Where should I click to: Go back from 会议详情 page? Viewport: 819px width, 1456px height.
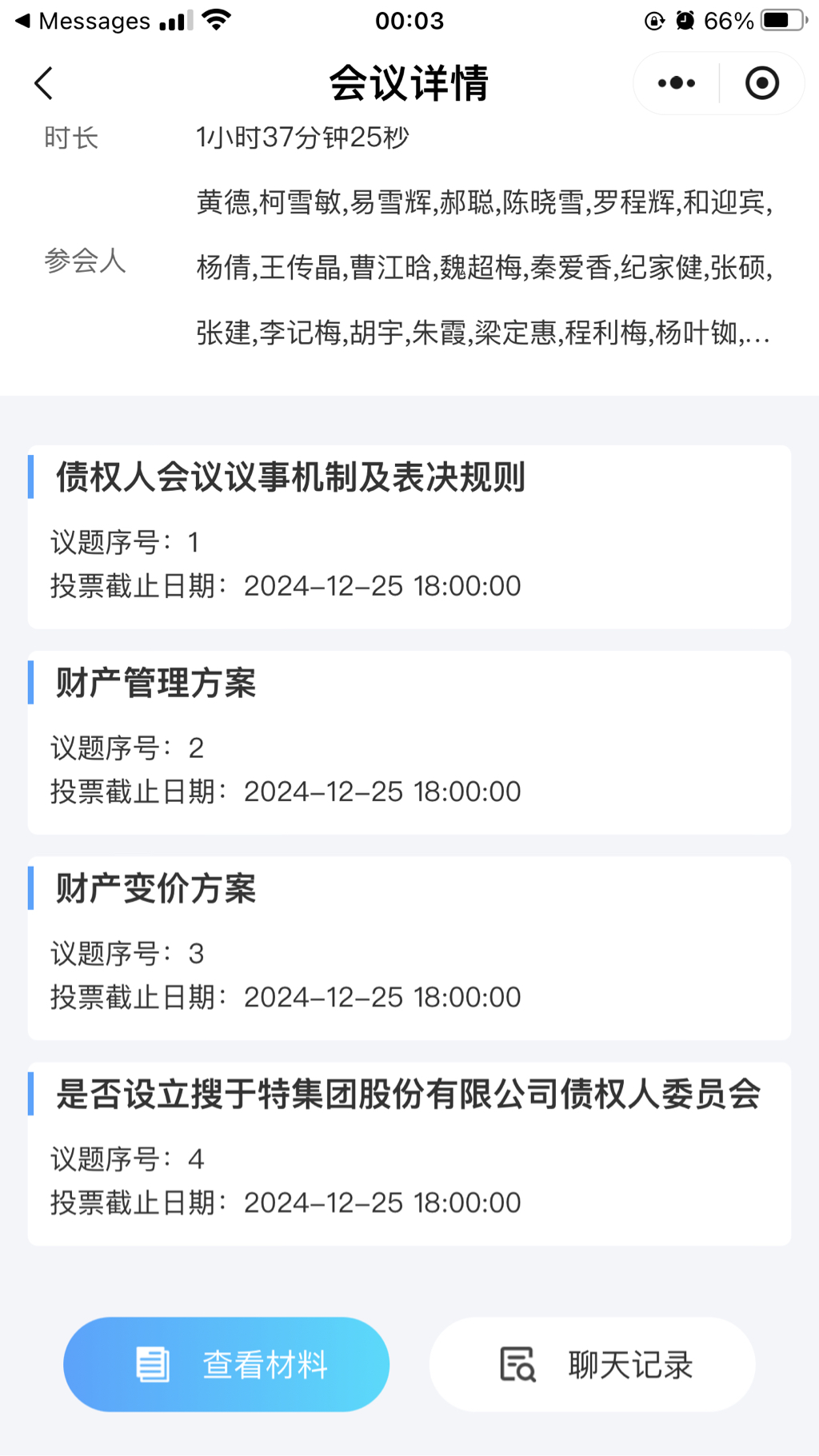(44, 83)
